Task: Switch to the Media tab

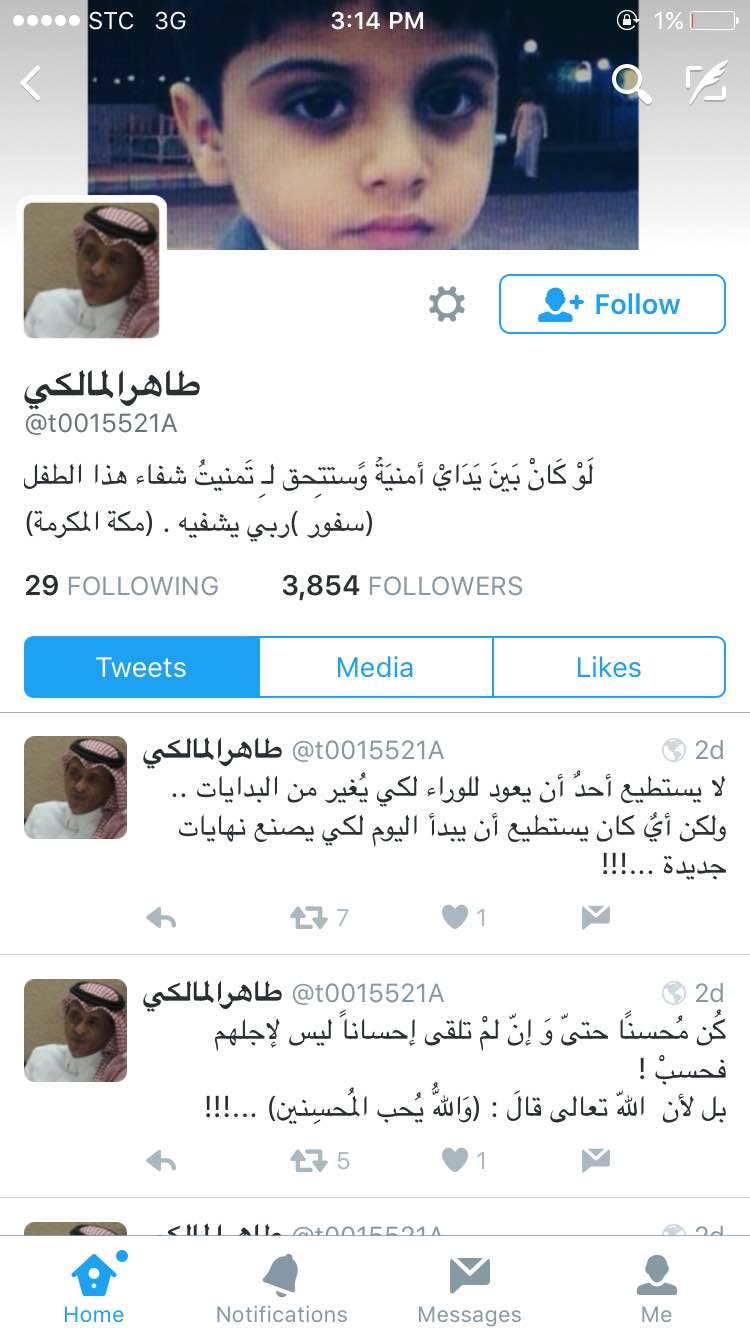Action: pyautogui.click(x=375, y=667)
